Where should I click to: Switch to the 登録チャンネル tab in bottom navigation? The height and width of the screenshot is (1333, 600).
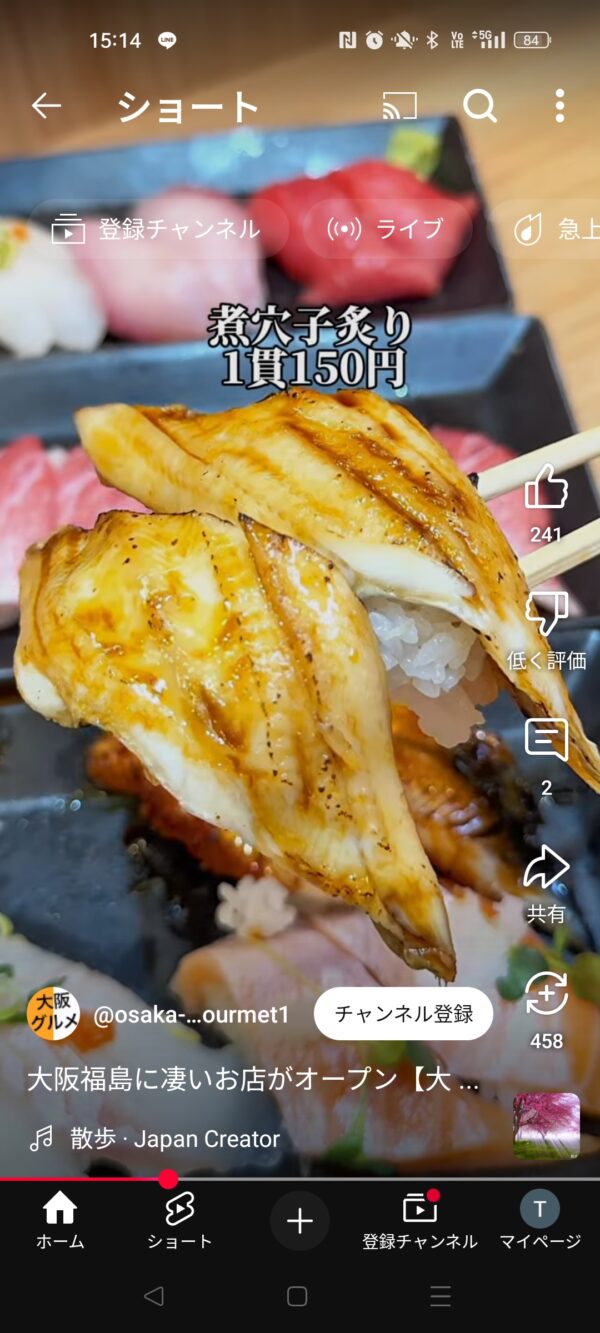tap(420, 1220)
